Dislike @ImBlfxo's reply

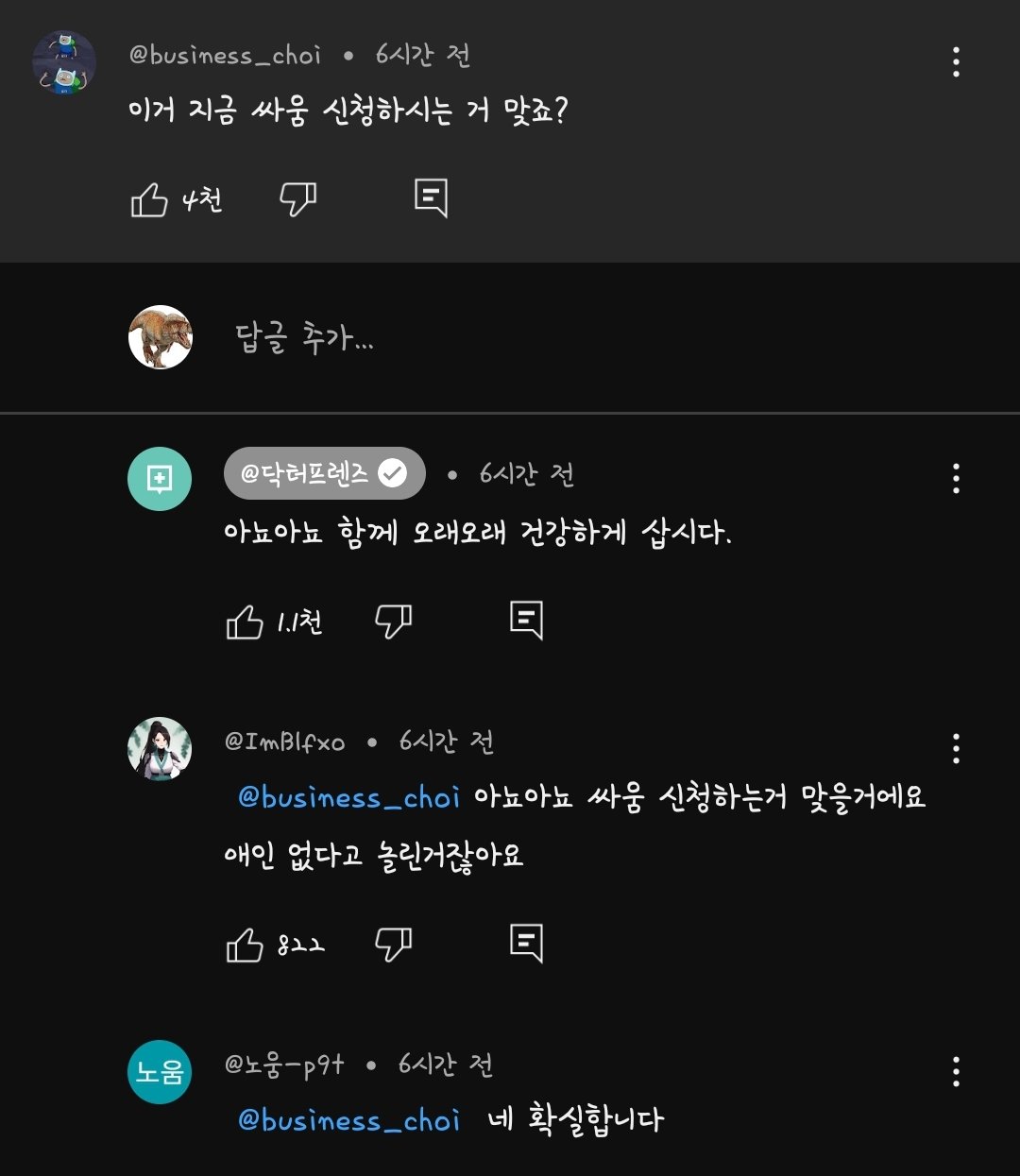click(393, 945)
